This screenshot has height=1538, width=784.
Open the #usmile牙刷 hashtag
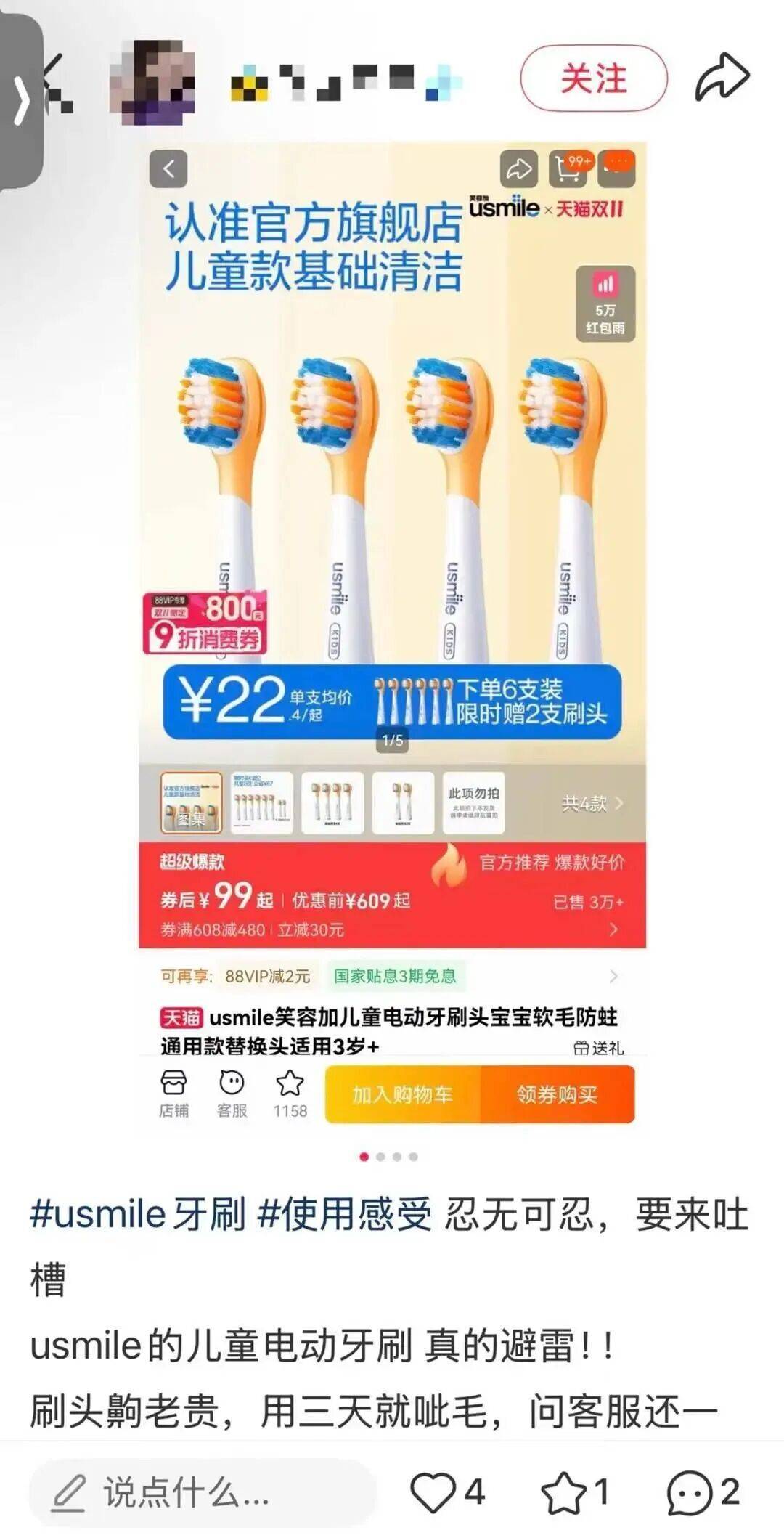pyautogui.click(x=137, y=1215)
